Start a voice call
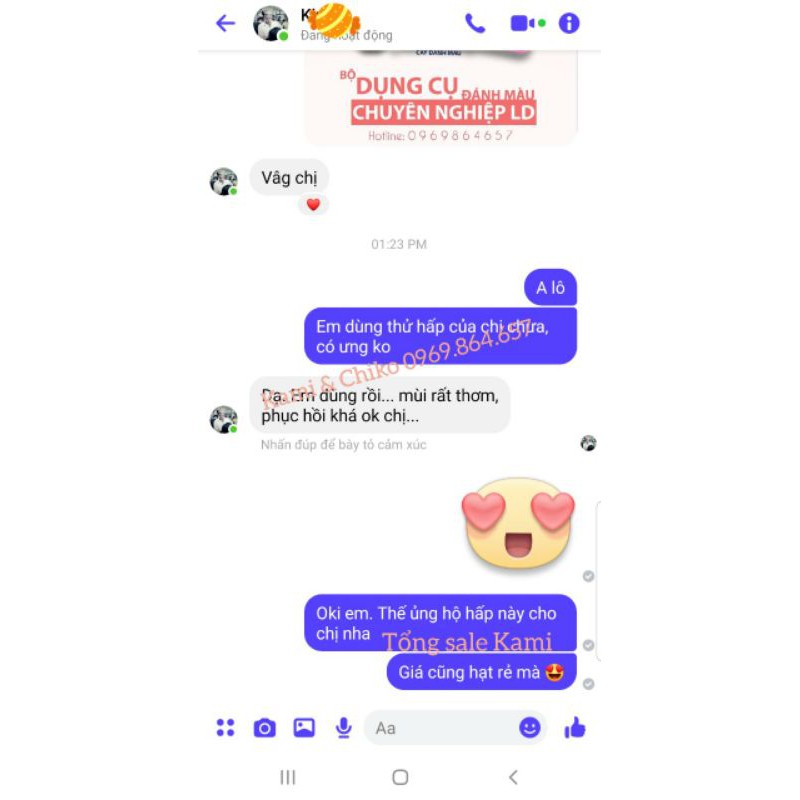Image resolution: width=800 pixels, height=800 pixels. click(x=475, y=23)
